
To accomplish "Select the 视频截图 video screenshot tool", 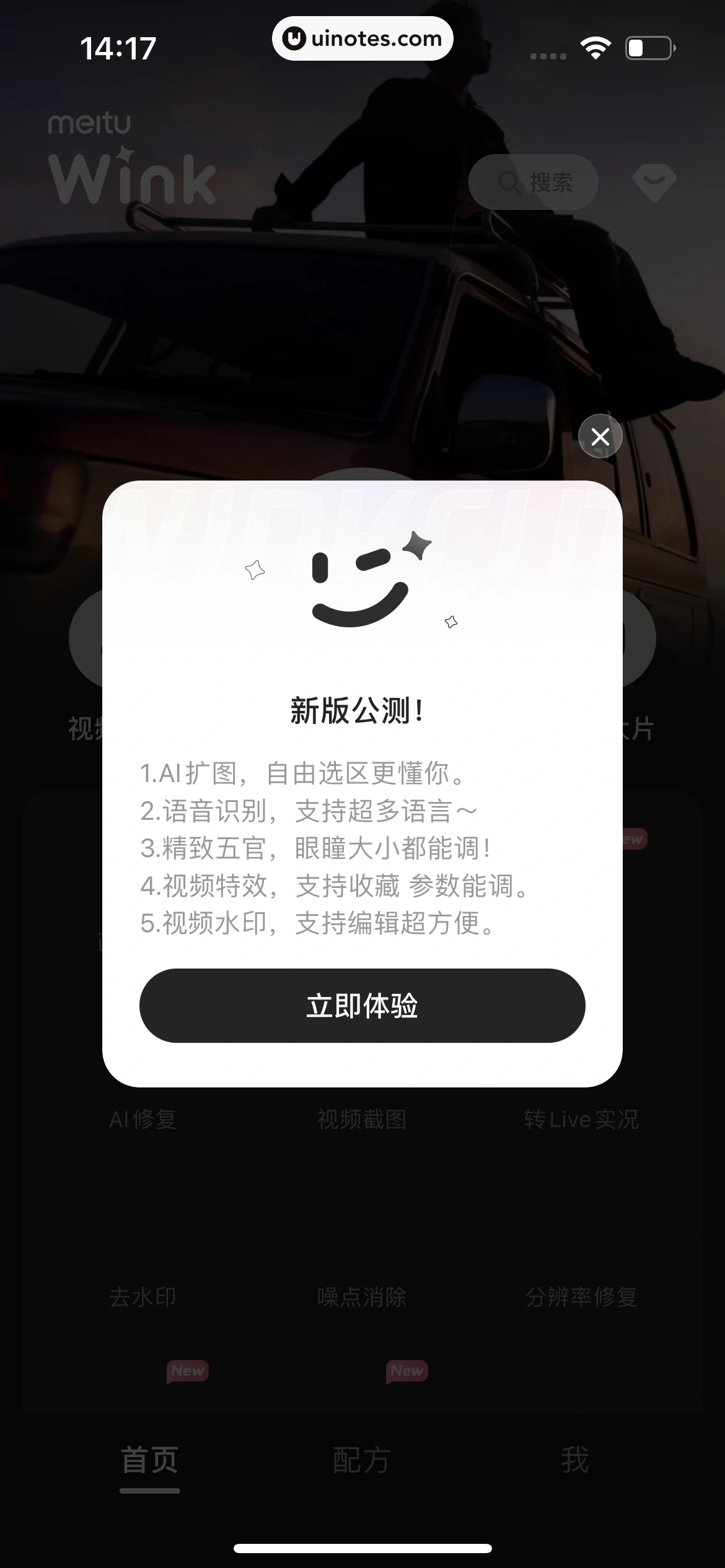I will point(362,1118).
